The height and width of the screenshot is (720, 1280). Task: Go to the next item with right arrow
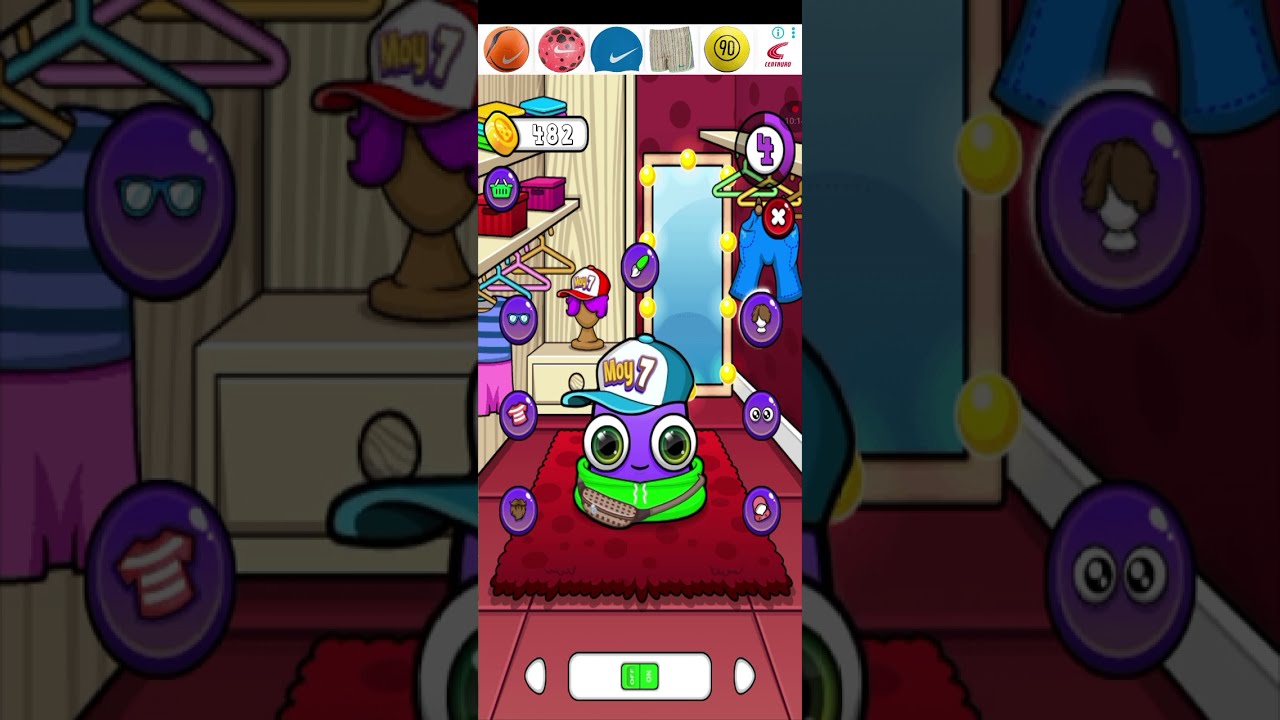point(744,676)
